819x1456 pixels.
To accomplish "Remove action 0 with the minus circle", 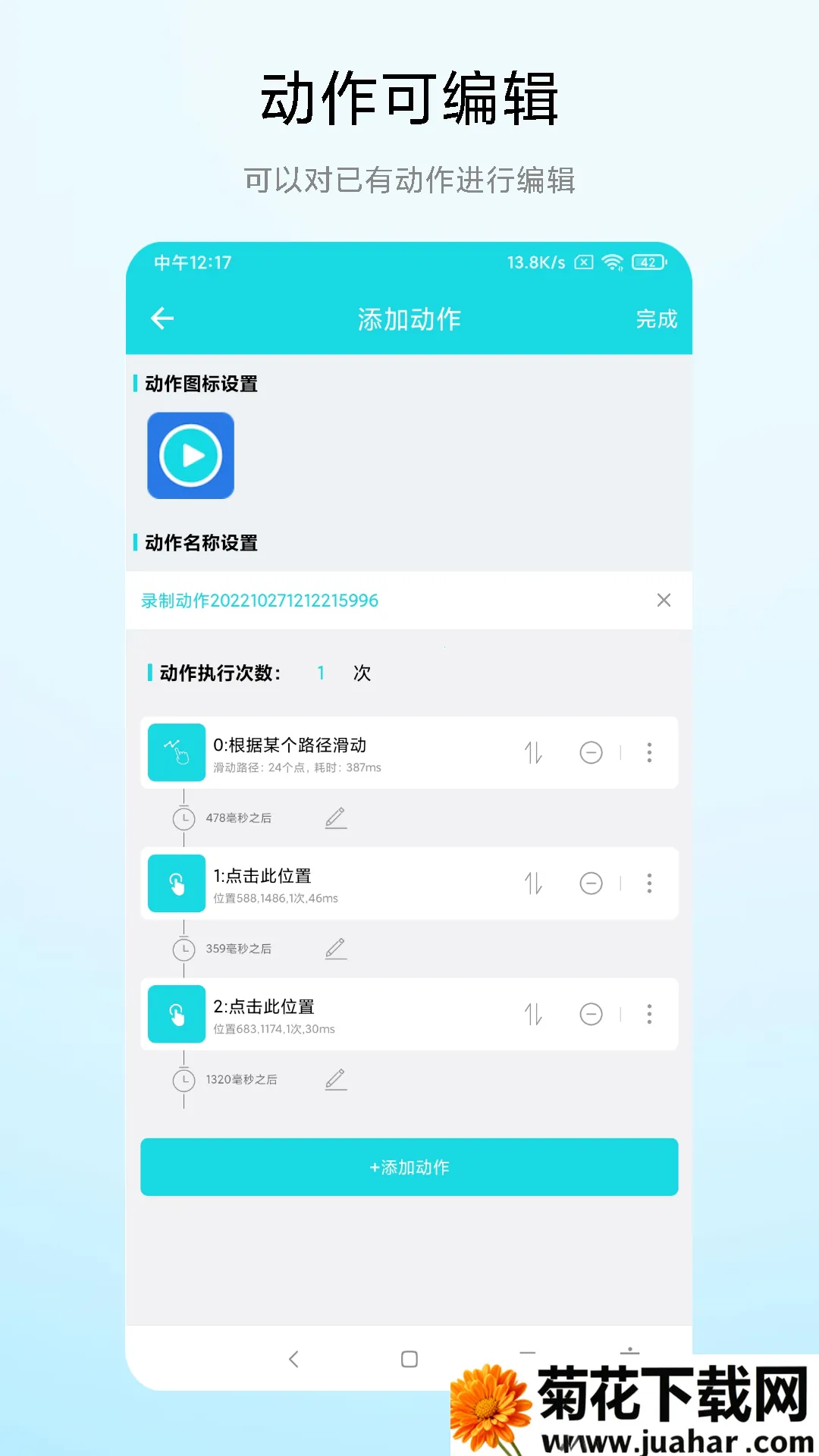I will [592, 752].
